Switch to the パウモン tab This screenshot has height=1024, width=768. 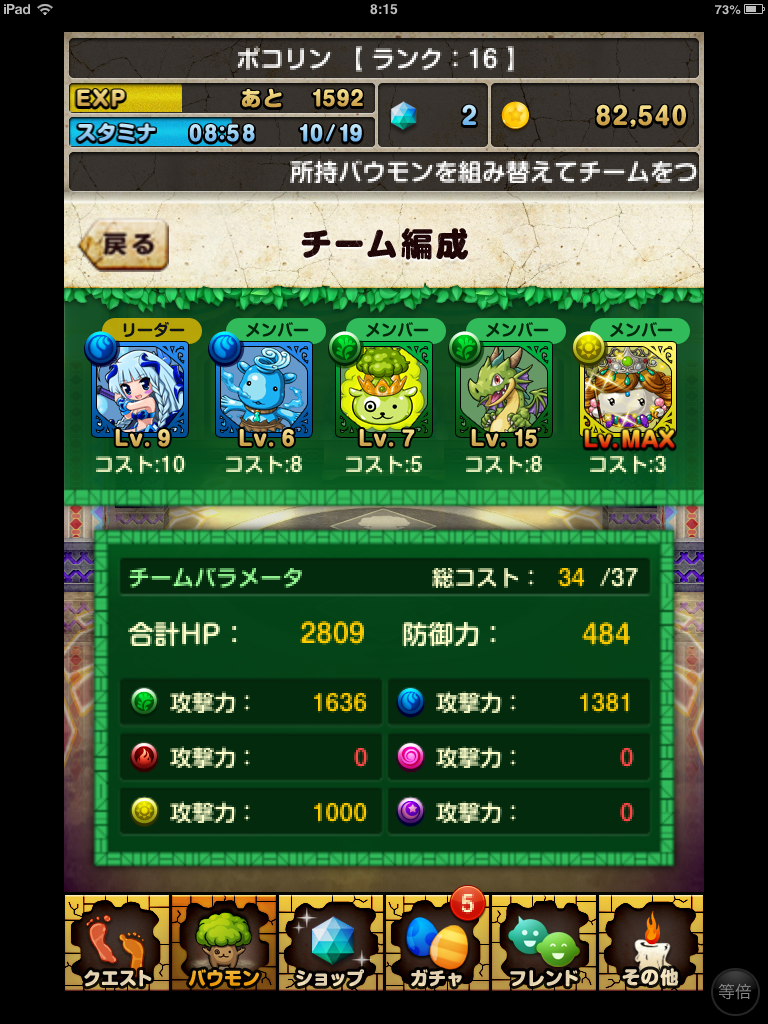point(224,944)
